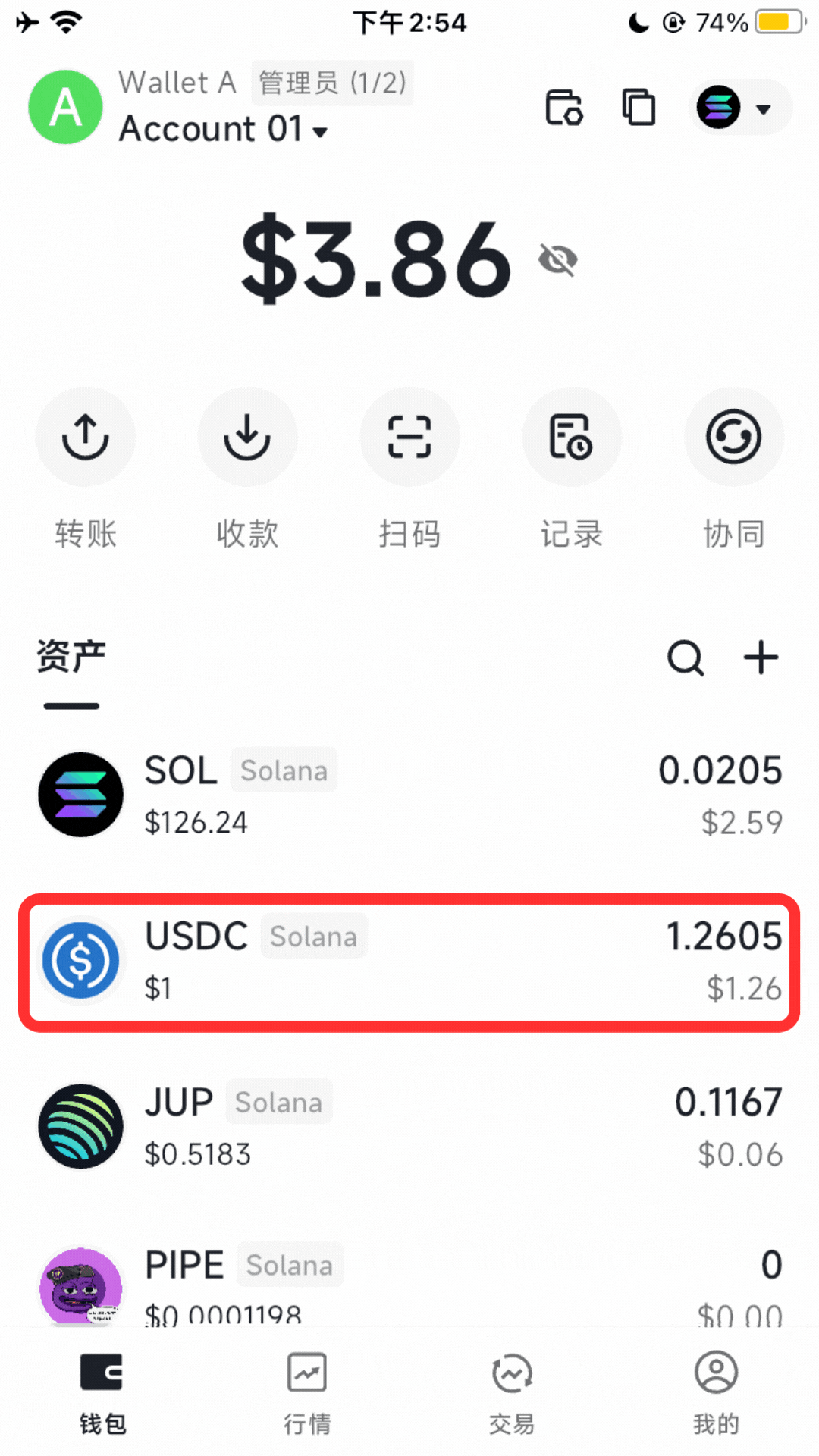The image size is (819, 1456).
Task: Open the 协同 collaboration button
Action: (733, 438)
